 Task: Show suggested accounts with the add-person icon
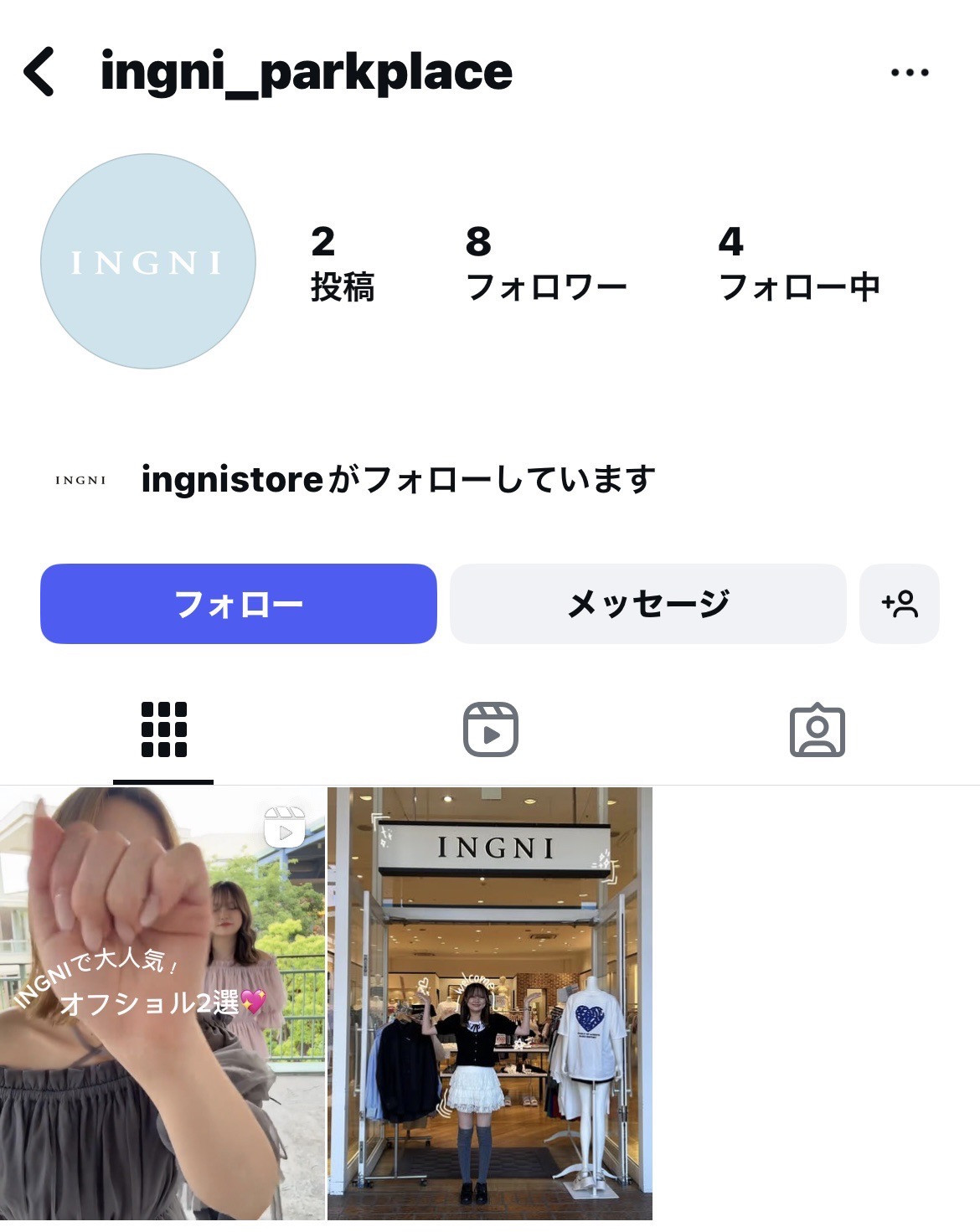click(899, 604)
